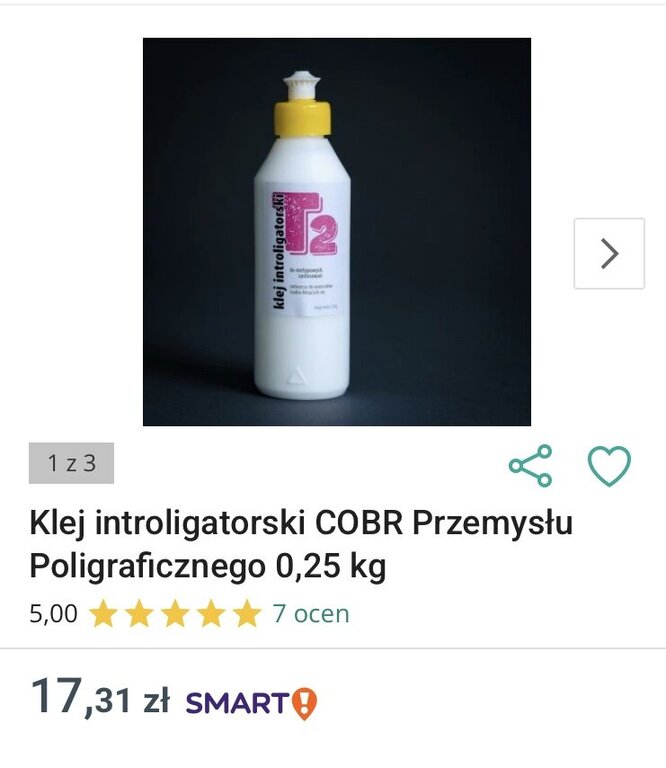666x768 pixels.
Task: Show the next product photo
Action: (x=608, y=254)
